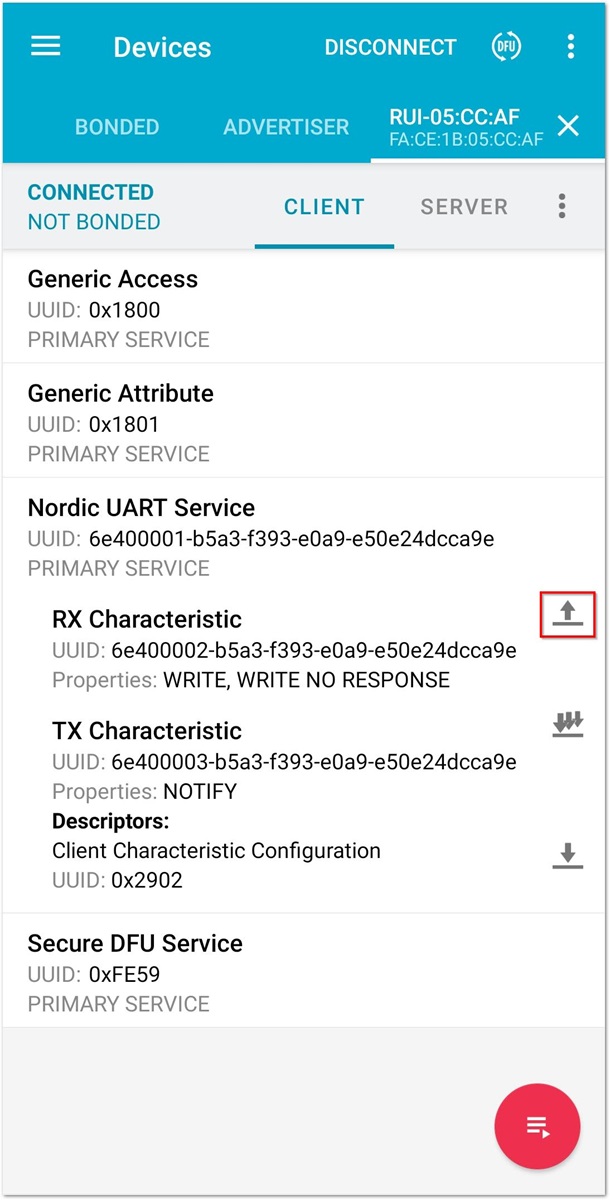Screen dimensions: 610x1200
Task: Switch to the BONDED tab
Action: point(117,127)
